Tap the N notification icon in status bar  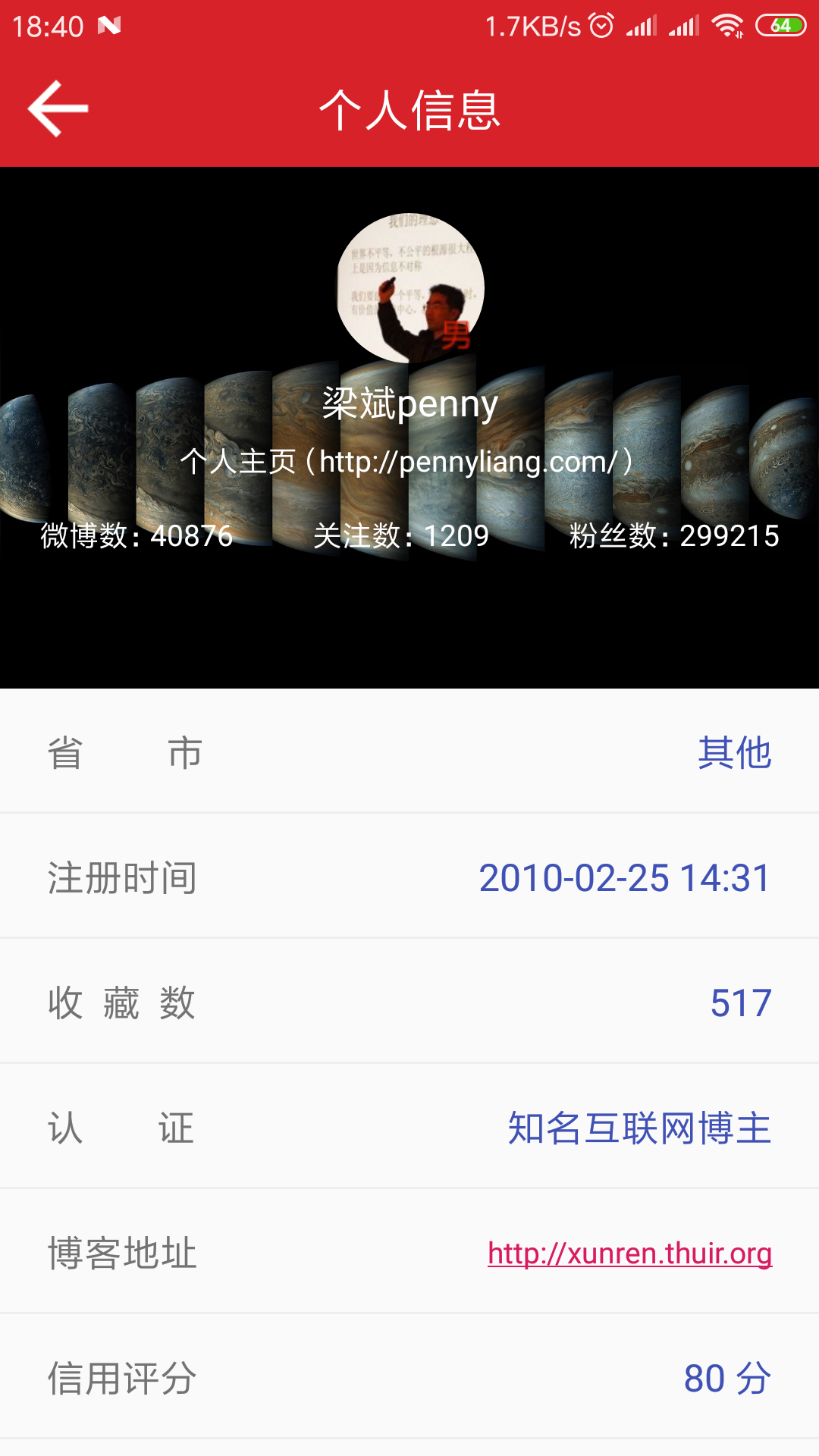(110, 24)
